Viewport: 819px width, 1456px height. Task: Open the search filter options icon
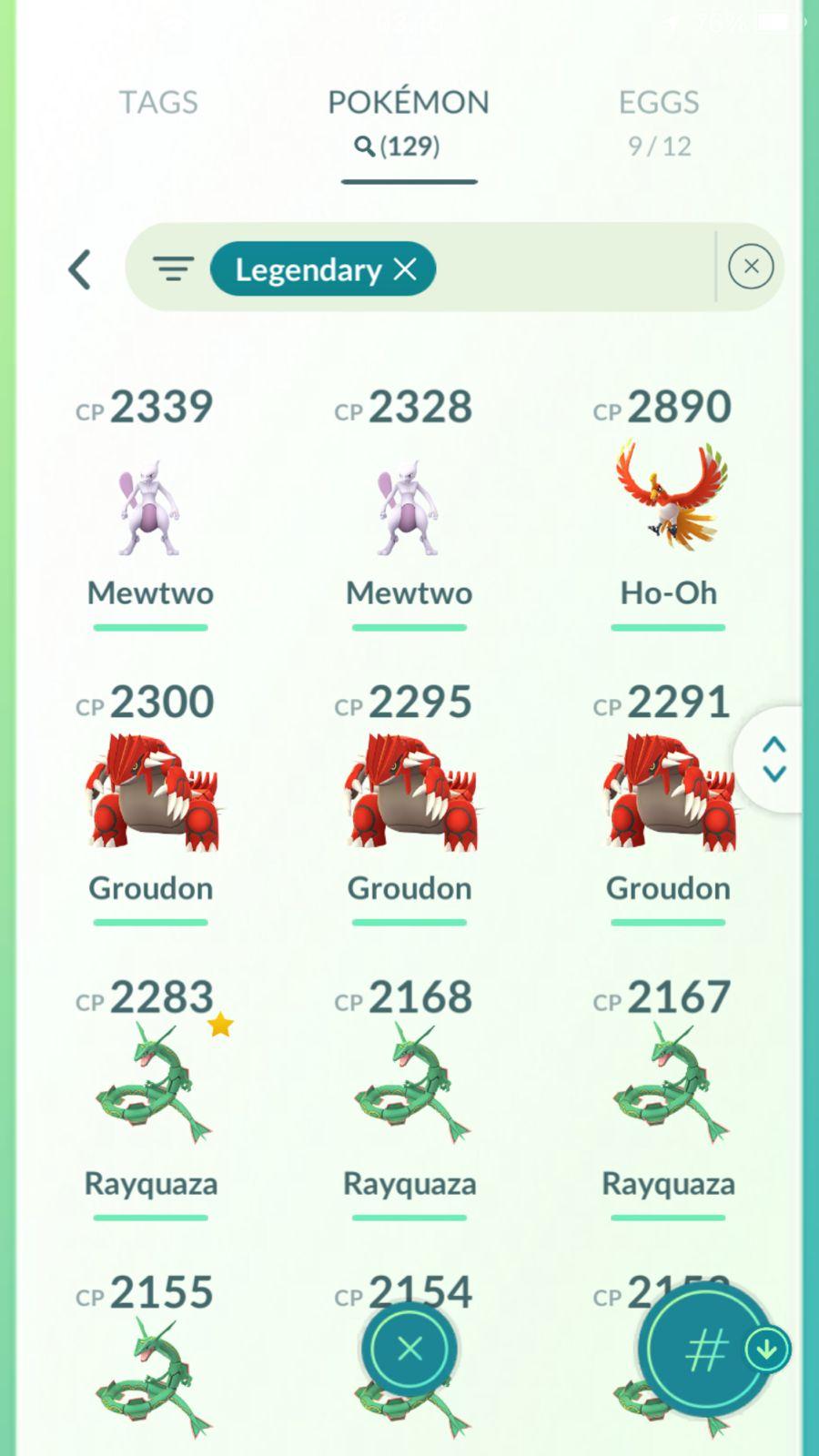pos(173,268)
